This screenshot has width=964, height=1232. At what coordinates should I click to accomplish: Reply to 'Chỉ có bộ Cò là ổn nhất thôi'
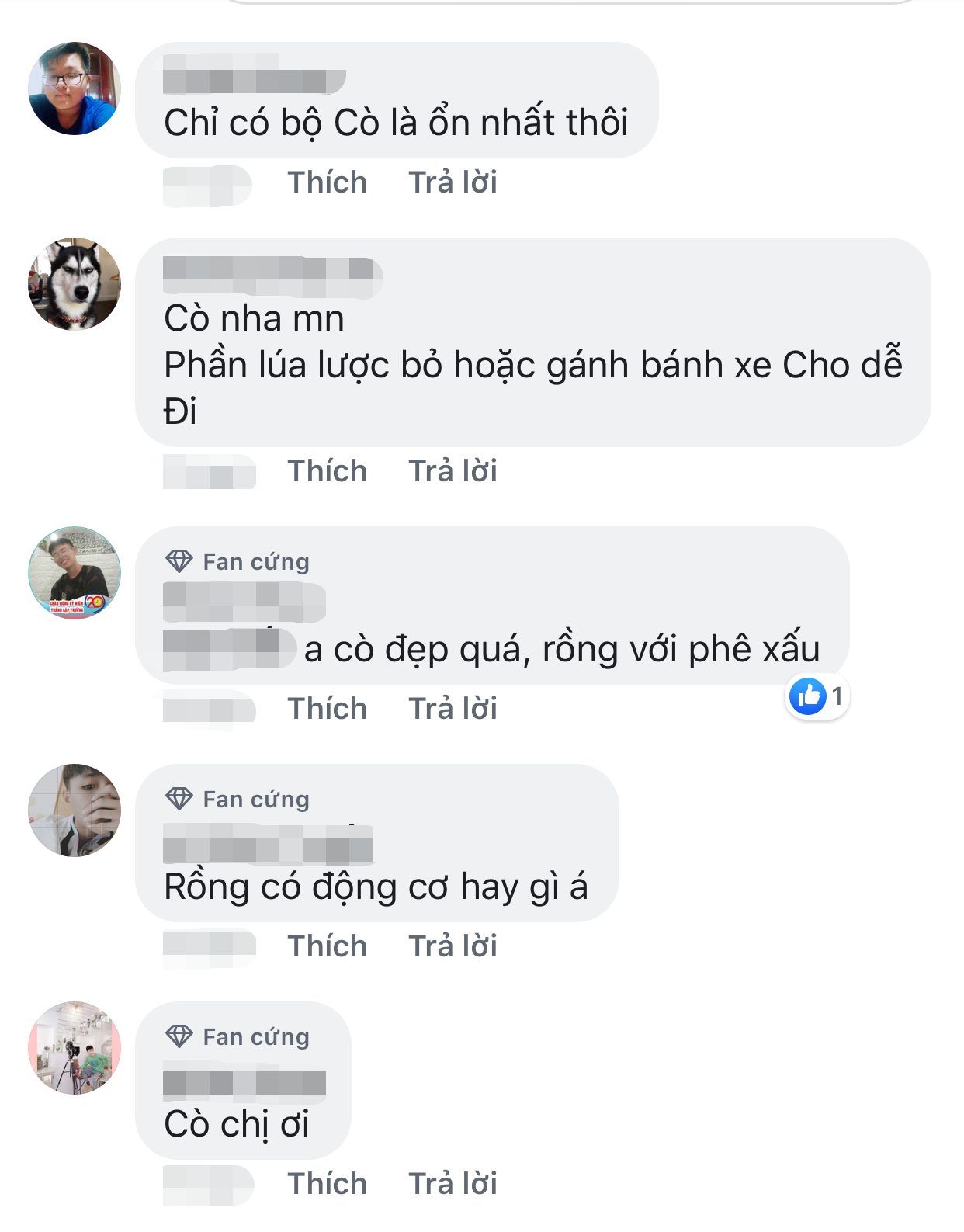[453, 182]
